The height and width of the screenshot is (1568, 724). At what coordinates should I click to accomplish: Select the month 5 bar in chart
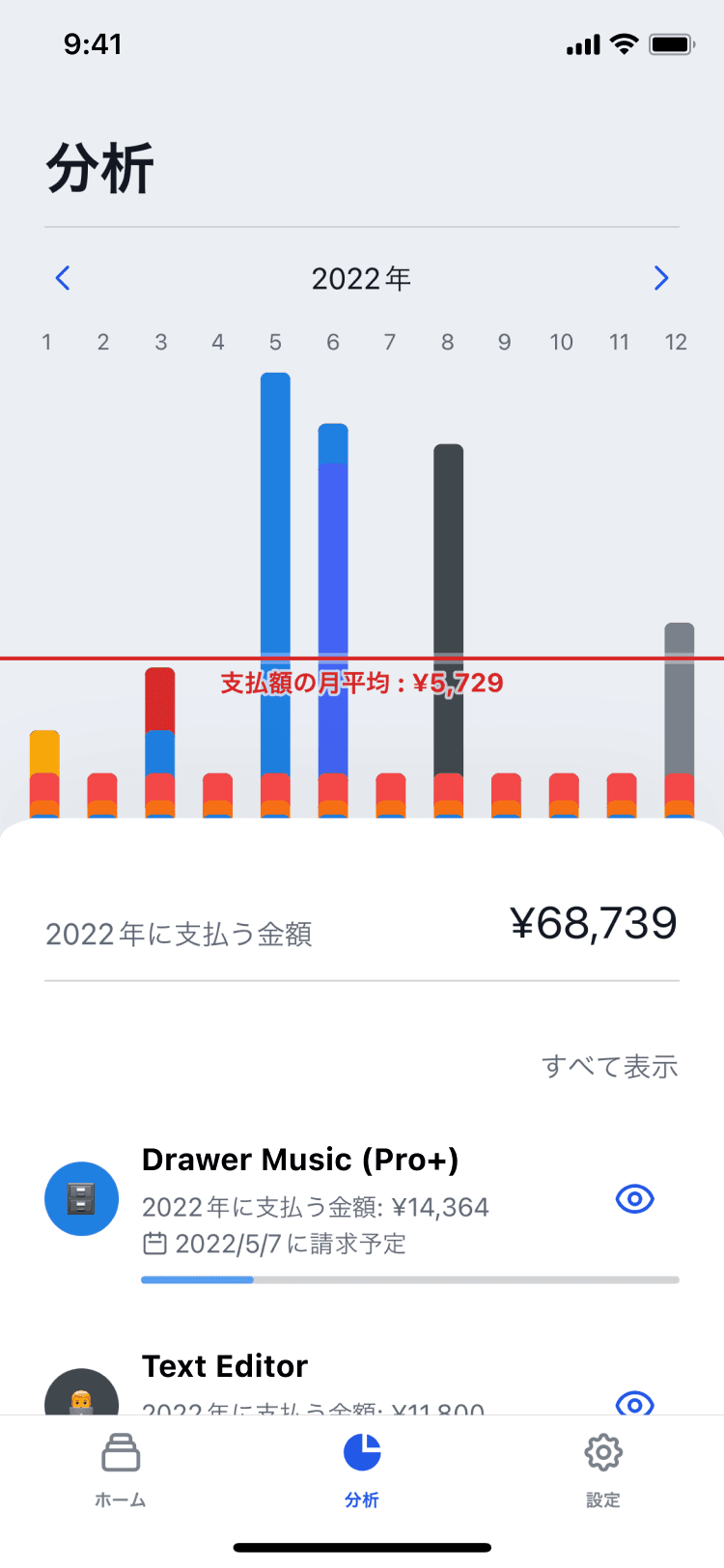275,596
